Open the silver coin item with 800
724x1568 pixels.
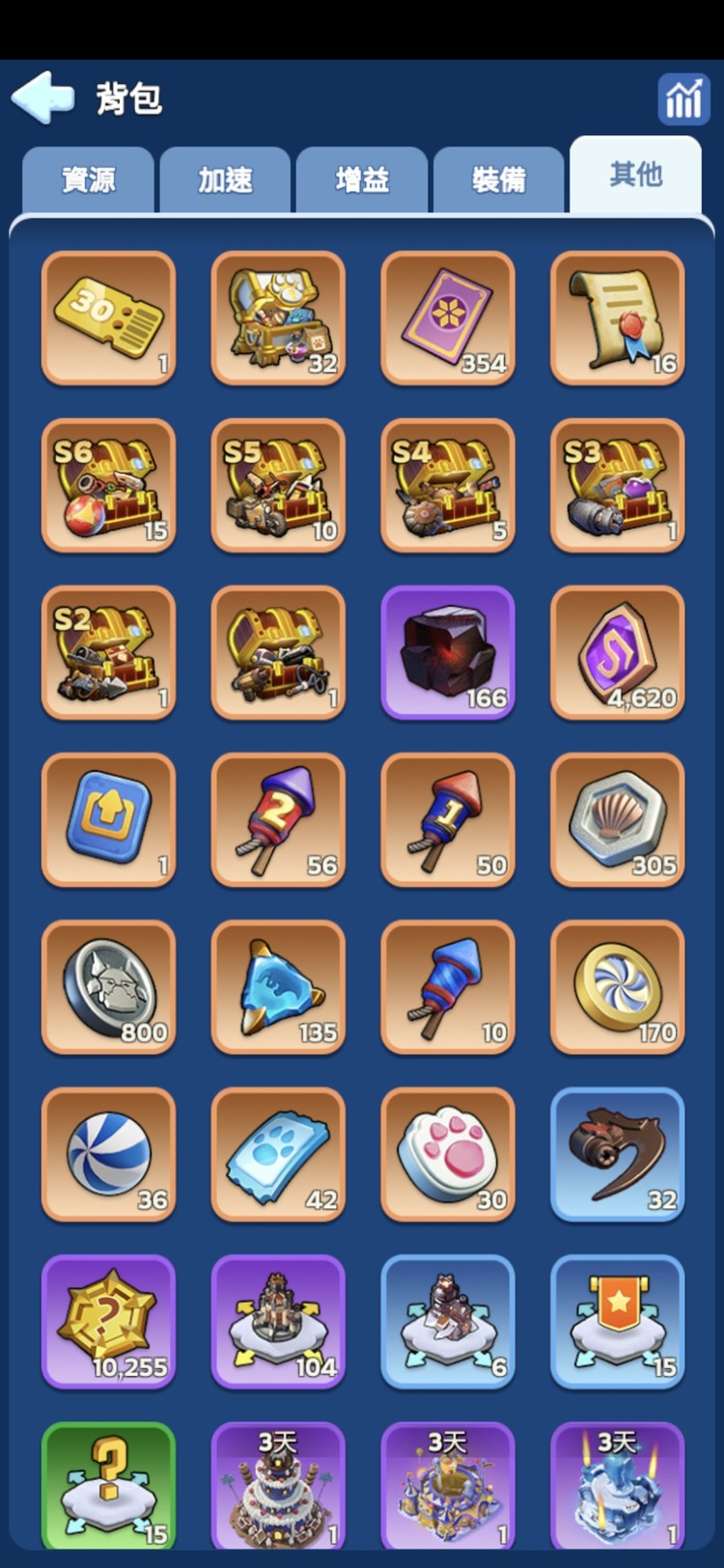(108, 986)
